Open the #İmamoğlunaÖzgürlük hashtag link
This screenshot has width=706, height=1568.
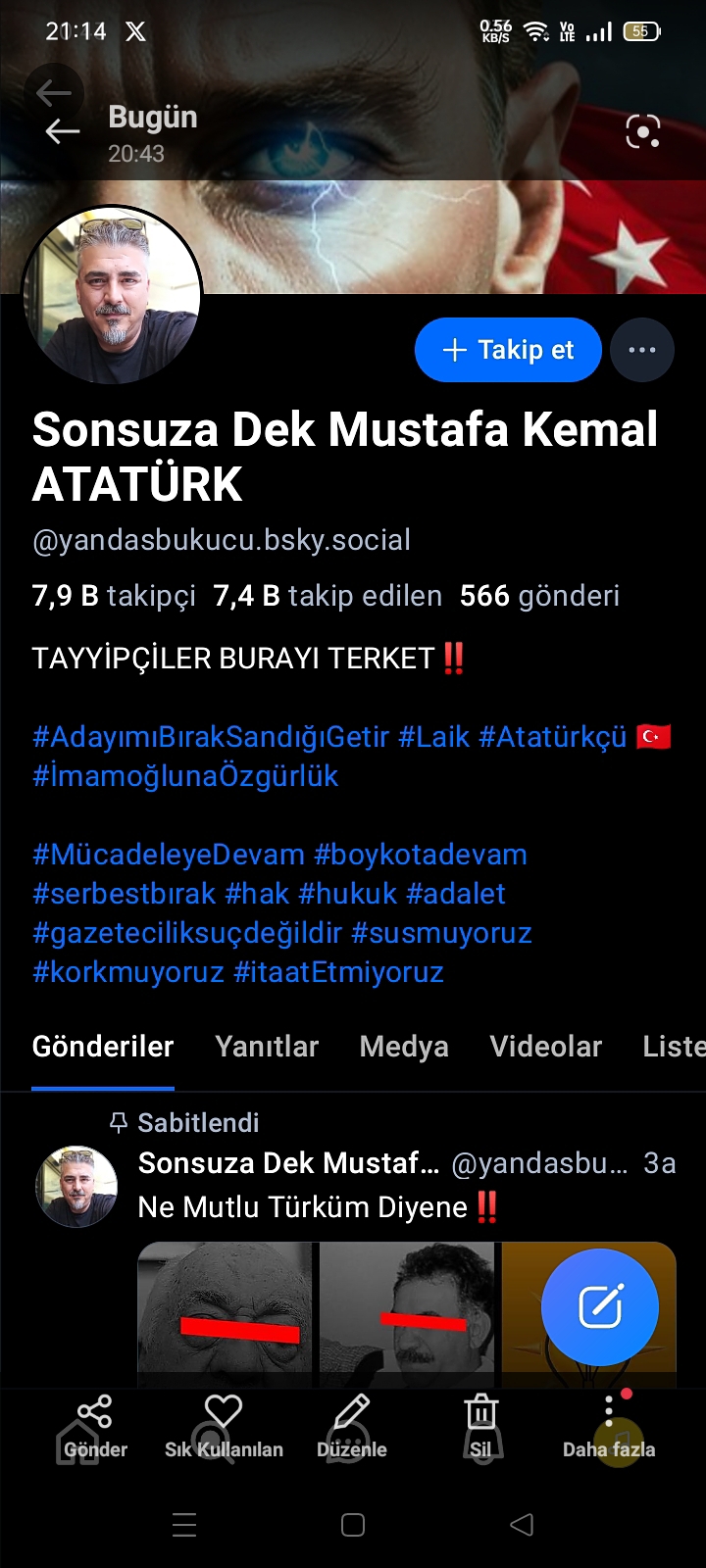pos(185,776)
